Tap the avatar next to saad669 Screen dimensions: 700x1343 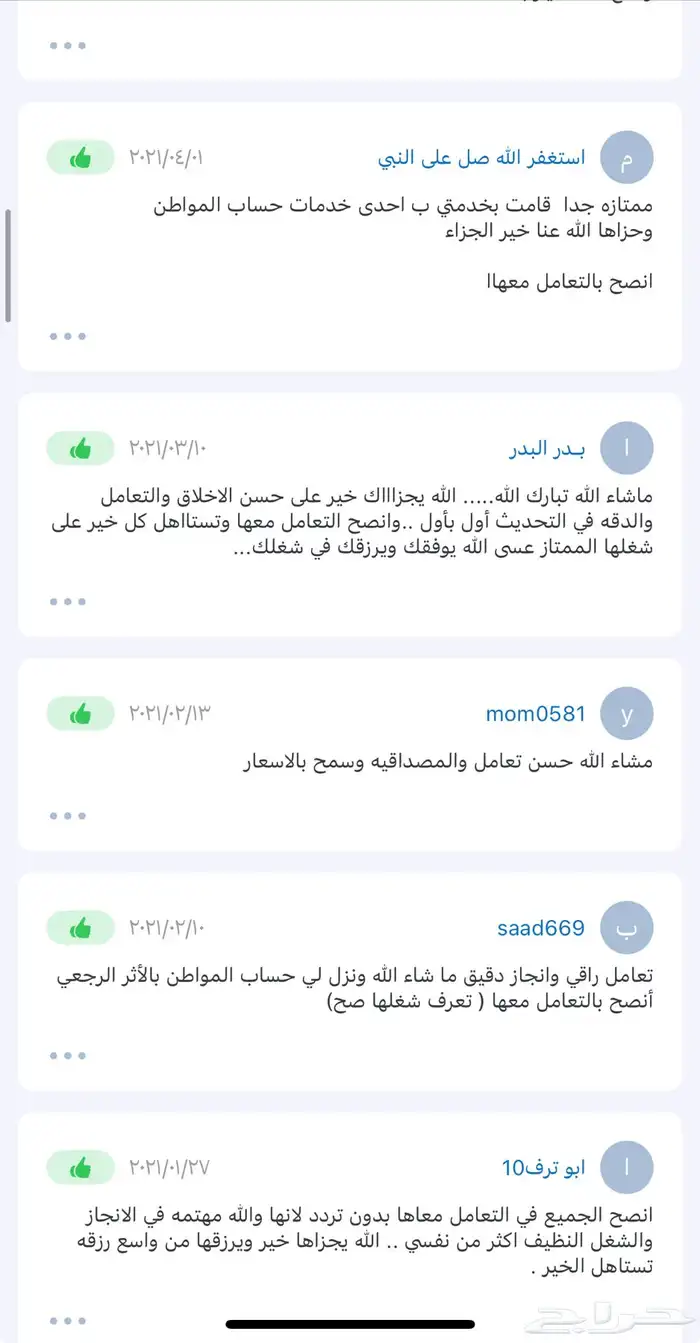627,928
